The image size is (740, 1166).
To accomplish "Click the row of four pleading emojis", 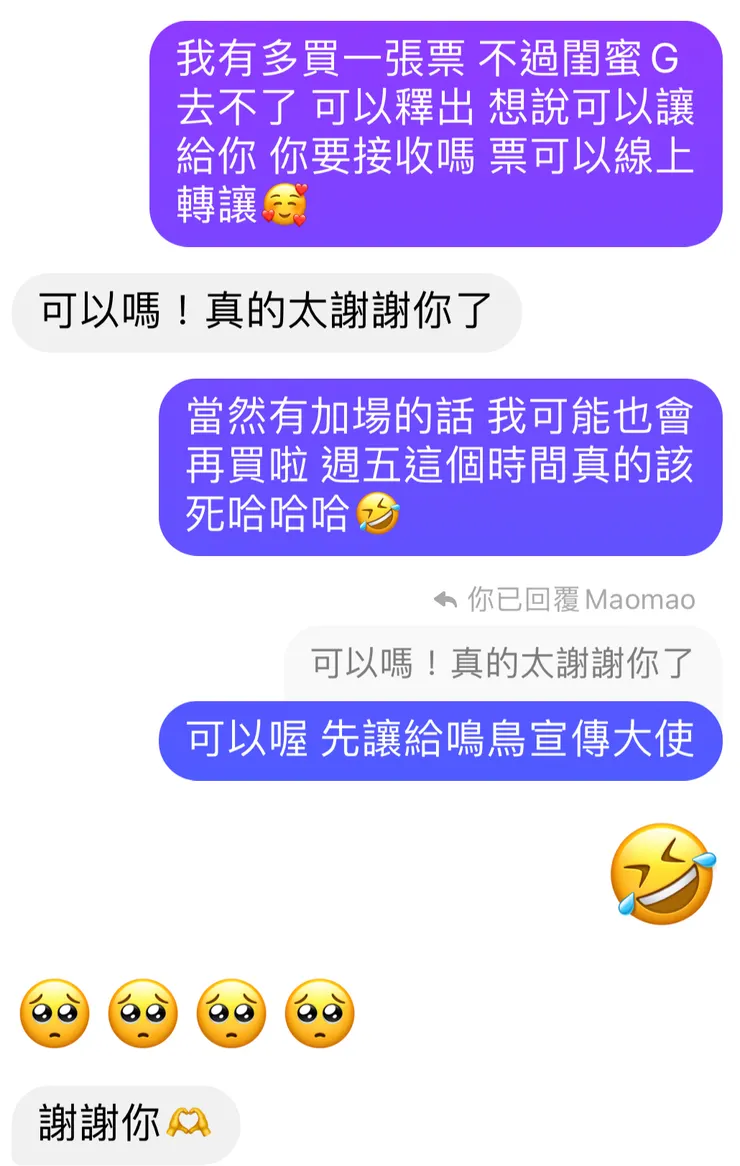I will tap(185, 1014).
